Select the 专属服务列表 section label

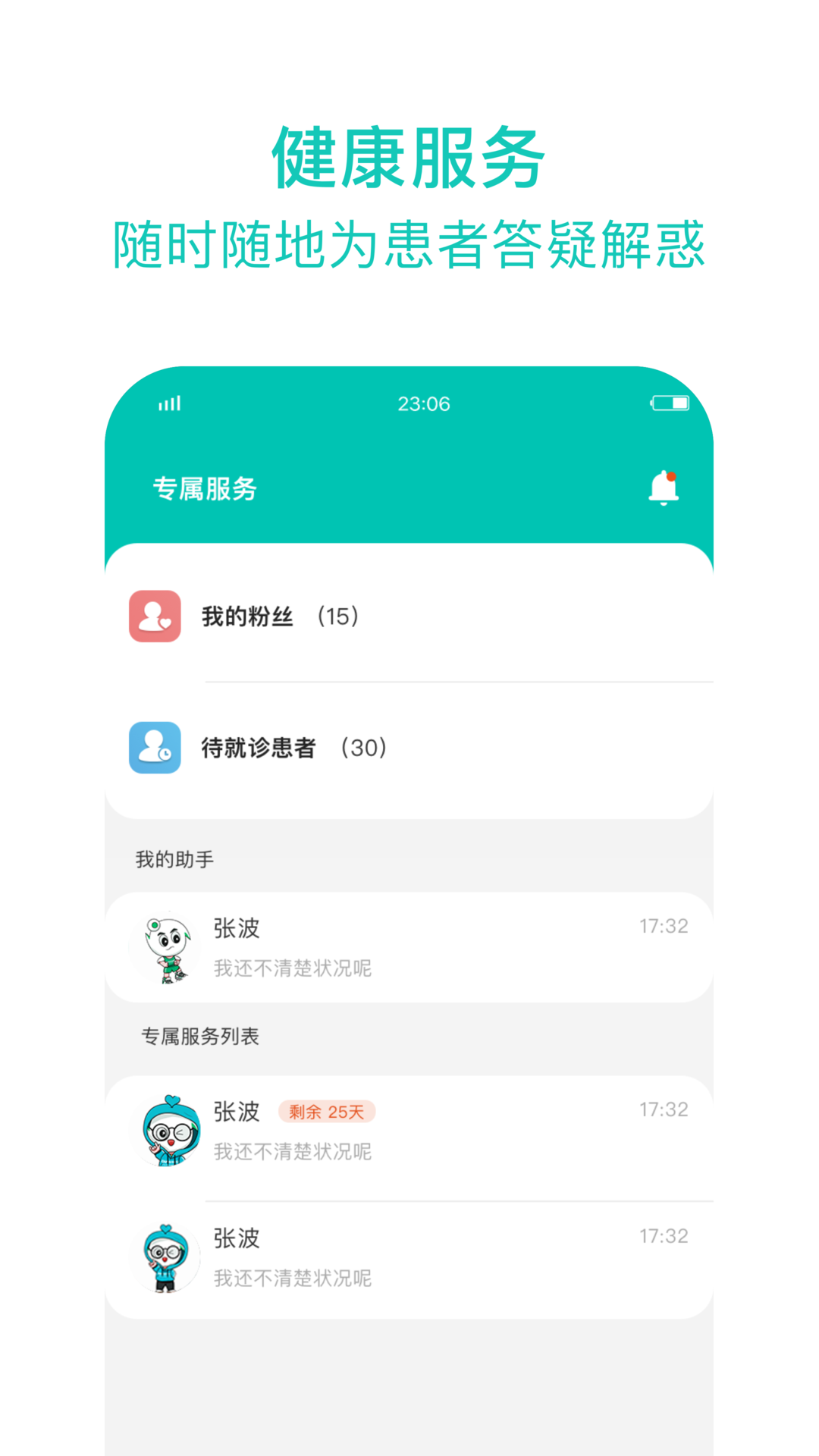pyautogui.click(x=200, y=1036)
